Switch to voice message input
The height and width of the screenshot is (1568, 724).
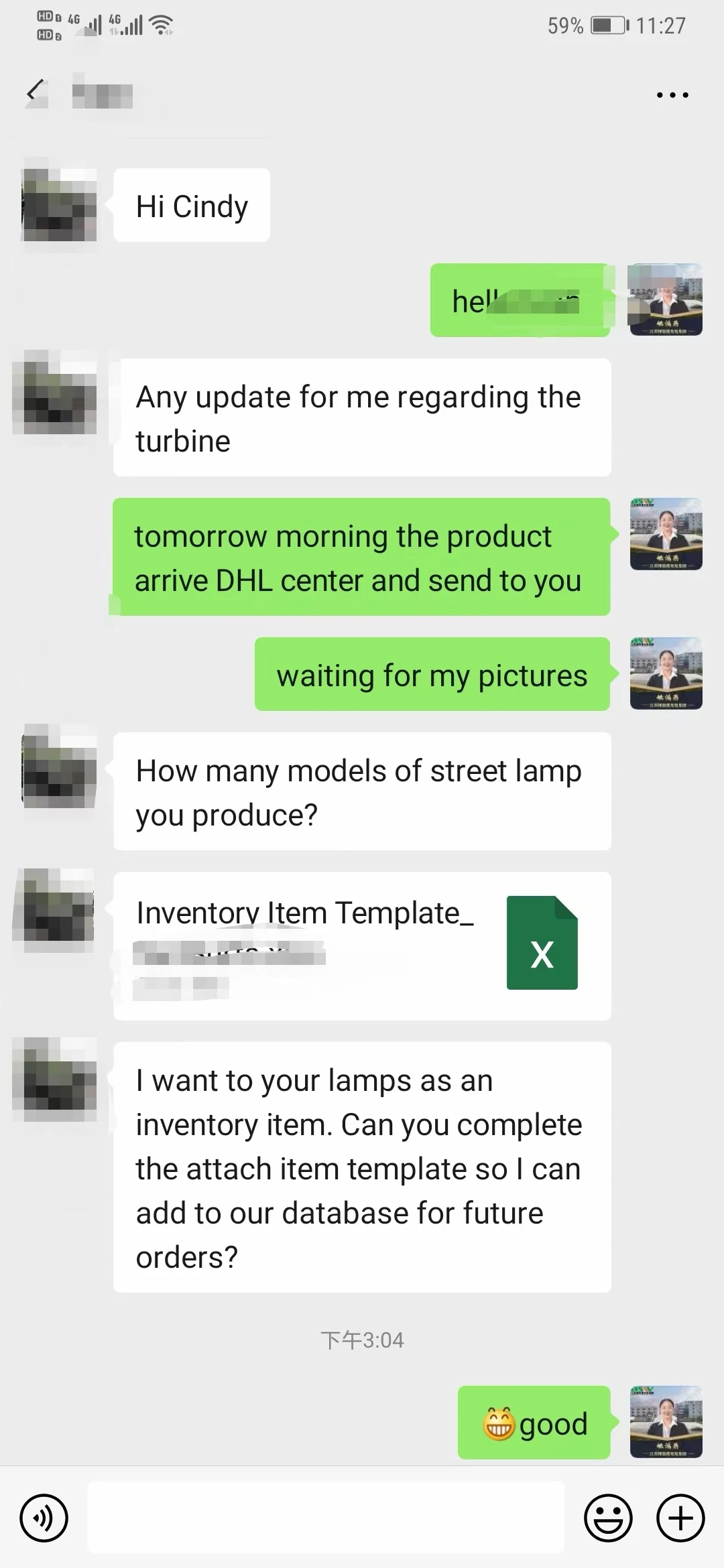coord(44,1518)
